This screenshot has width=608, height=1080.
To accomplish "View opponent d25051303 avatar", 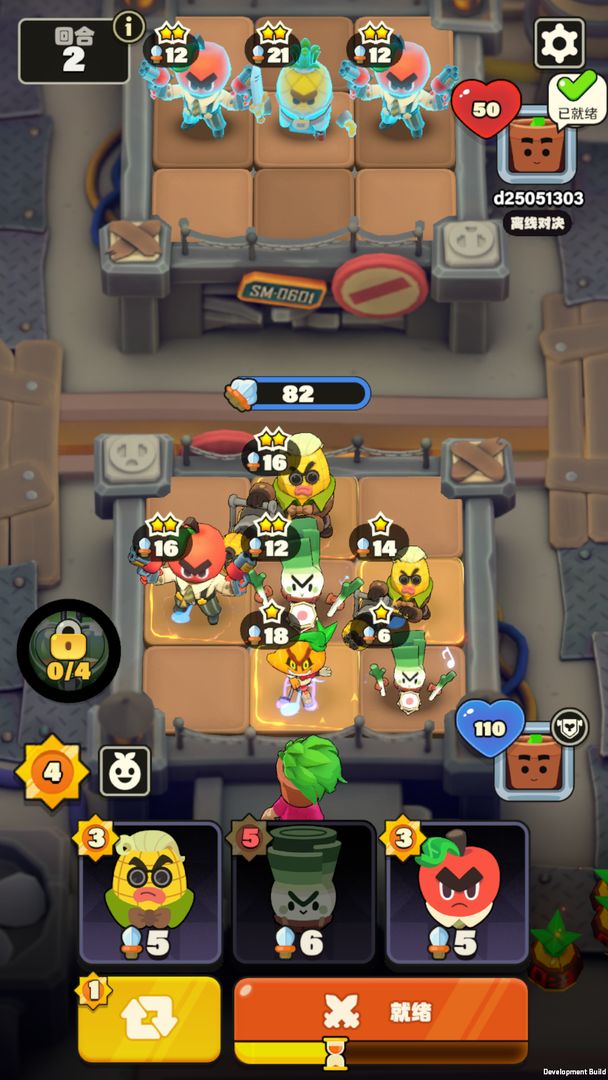I will pyautogui.click(x=536, y=146).
